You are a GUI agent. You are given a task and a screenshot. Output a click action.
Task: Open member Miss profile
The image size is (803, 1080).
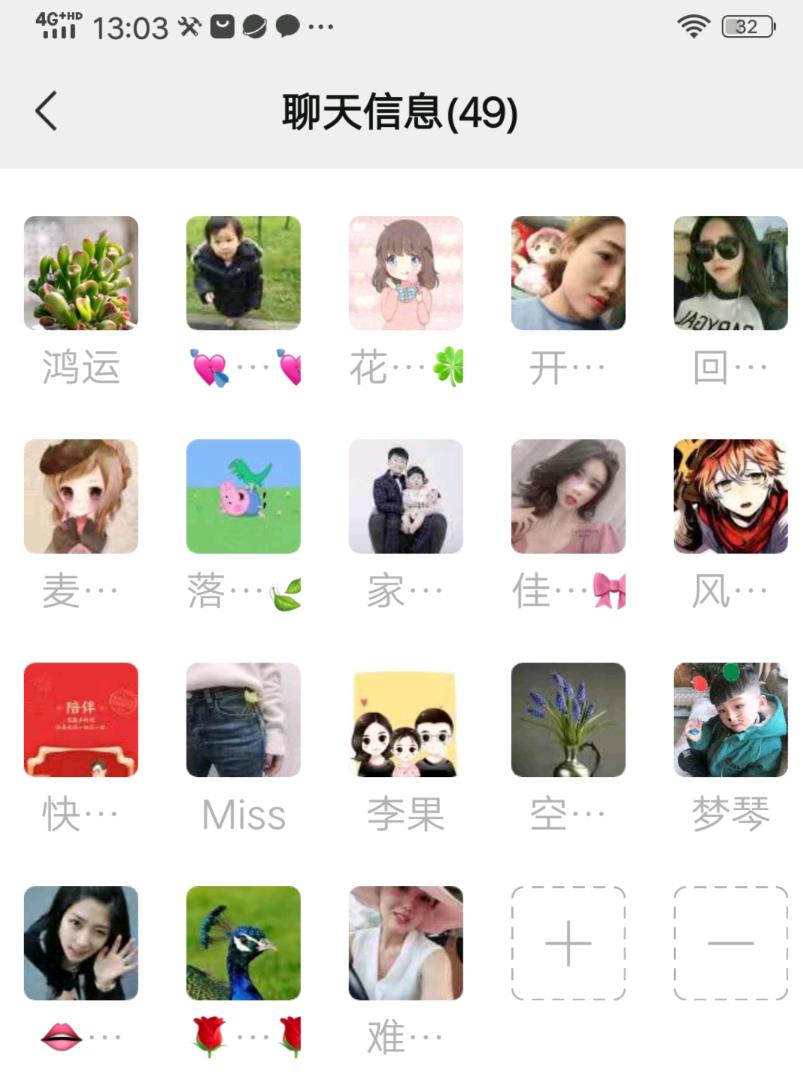[243, 719]
